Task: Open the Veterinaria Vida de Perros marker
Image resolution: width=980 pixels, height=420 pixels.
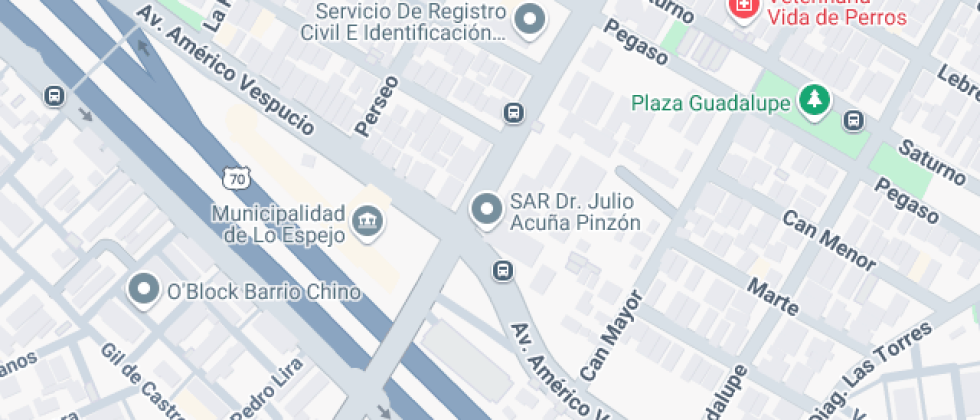Action: click(743, 10)
